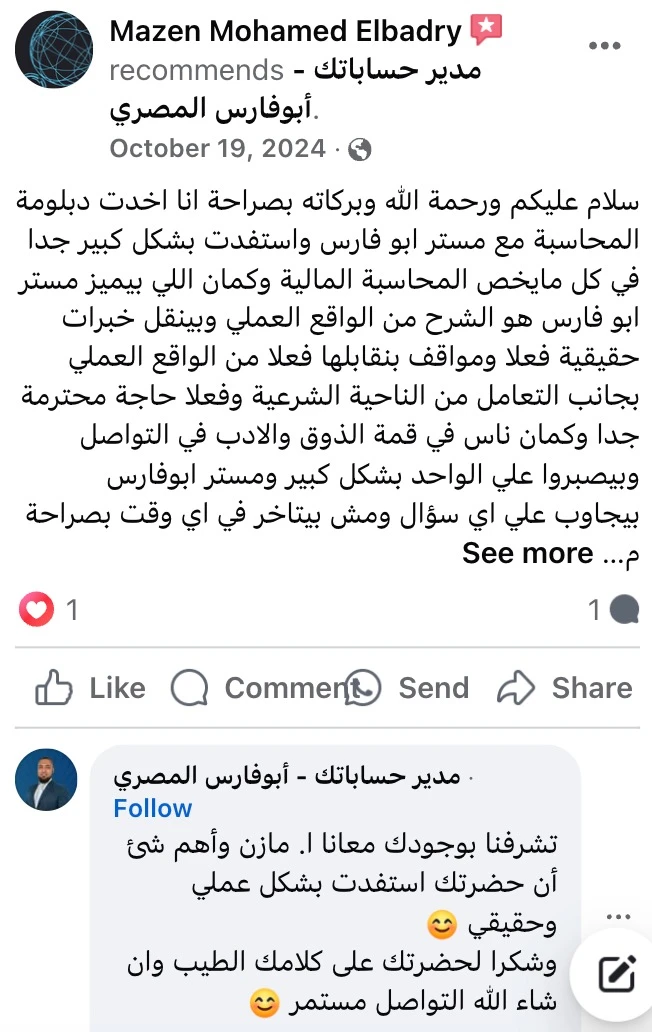Open Mazen Mohamed Elbadry's profile name link
The width and height of the screenshot is (652, 1032).
[x=285, y=32]
